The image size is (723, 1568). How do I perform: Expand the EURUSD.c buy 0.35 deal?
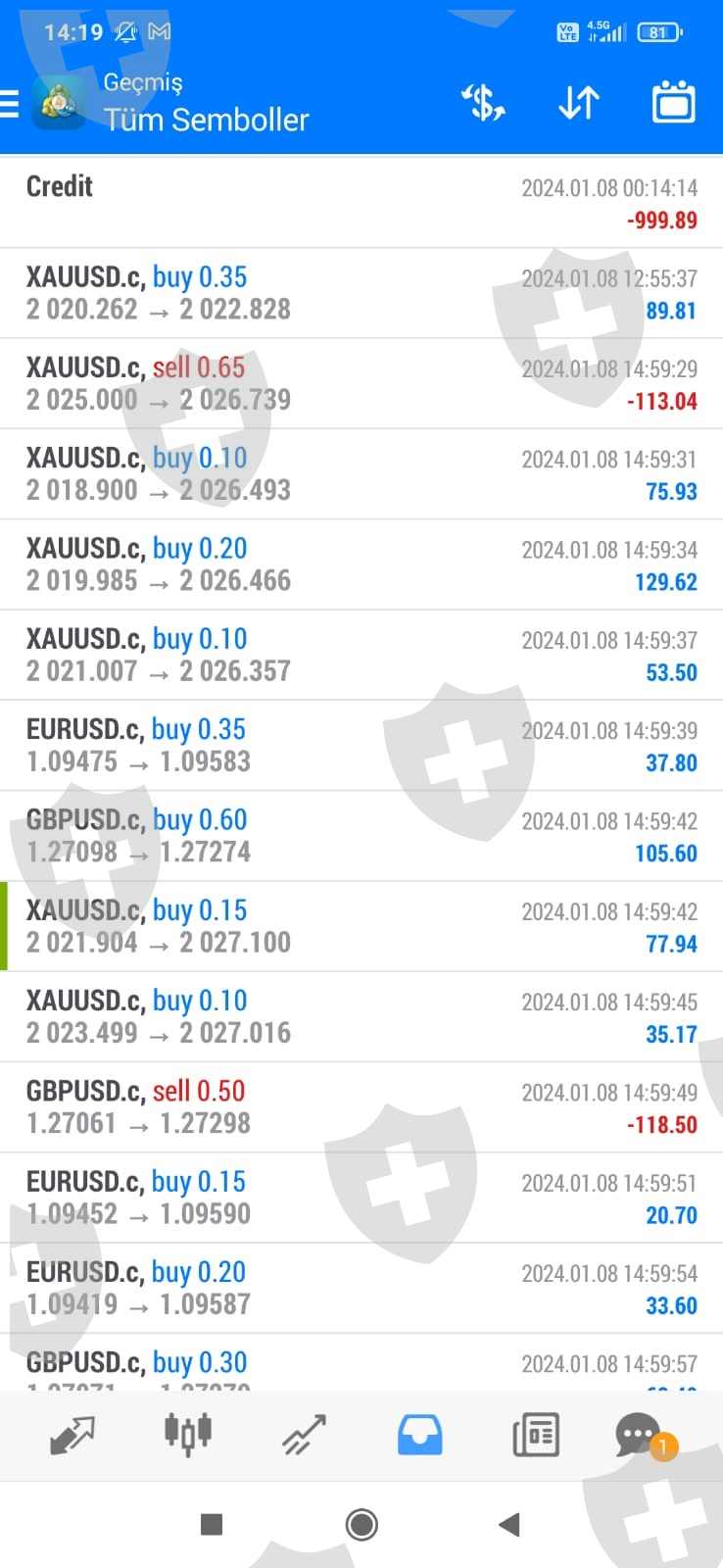click(x=361, y=745)
